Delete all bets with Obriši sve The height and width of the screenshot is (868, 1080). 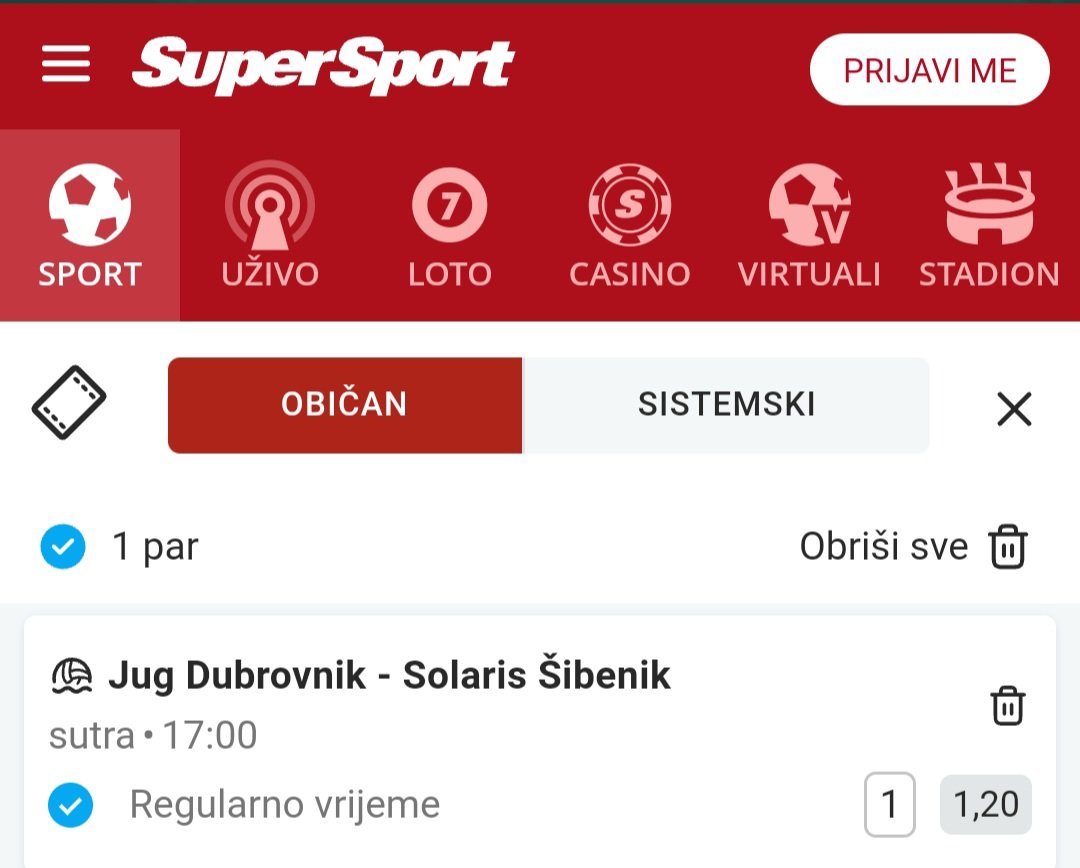pyautogui.click(x=913, y=547)
